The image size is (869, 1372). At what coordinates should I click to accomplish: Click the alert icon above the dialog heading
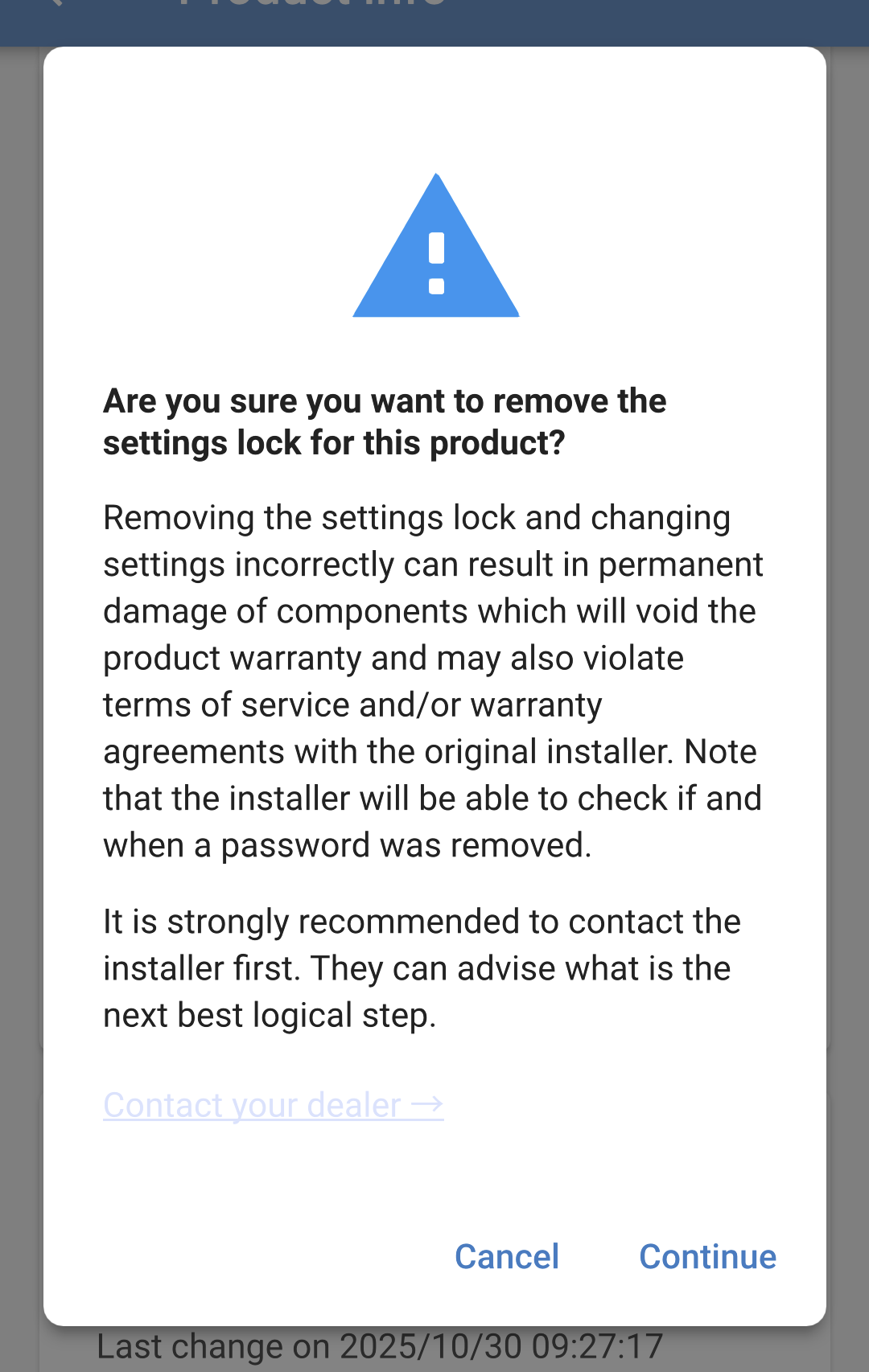[x=436, y=249]
